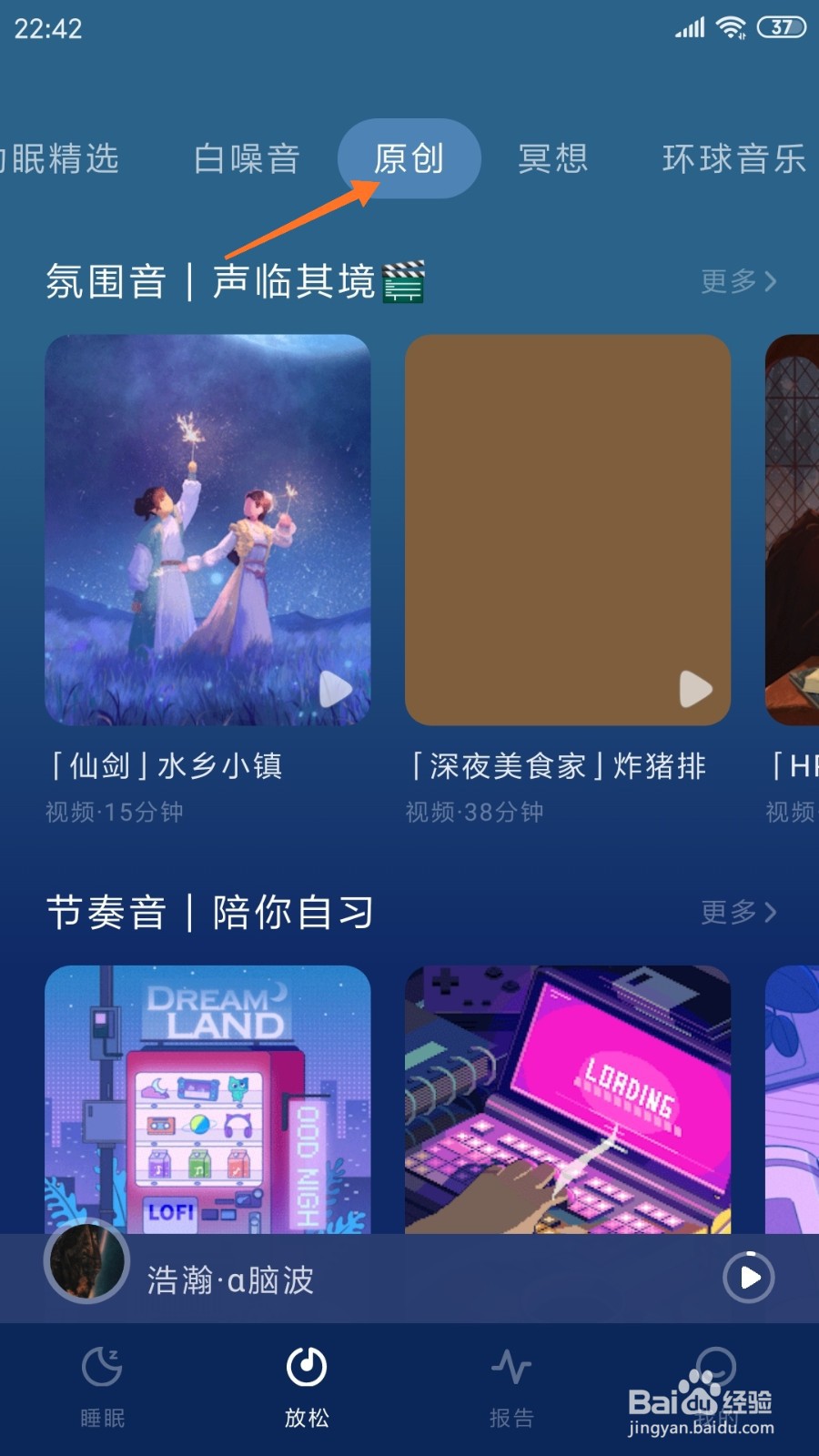Start playback of 浩瀚·α脑波 in the mini player

click(x=748, y=1277)
